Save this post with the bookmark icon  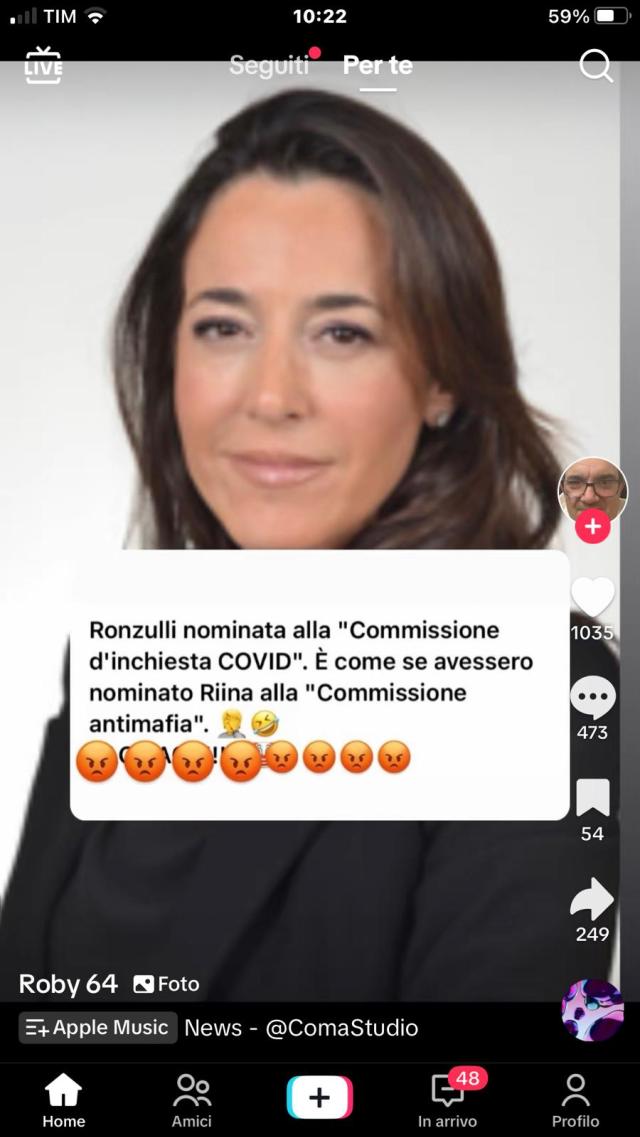tap(592, 798)
